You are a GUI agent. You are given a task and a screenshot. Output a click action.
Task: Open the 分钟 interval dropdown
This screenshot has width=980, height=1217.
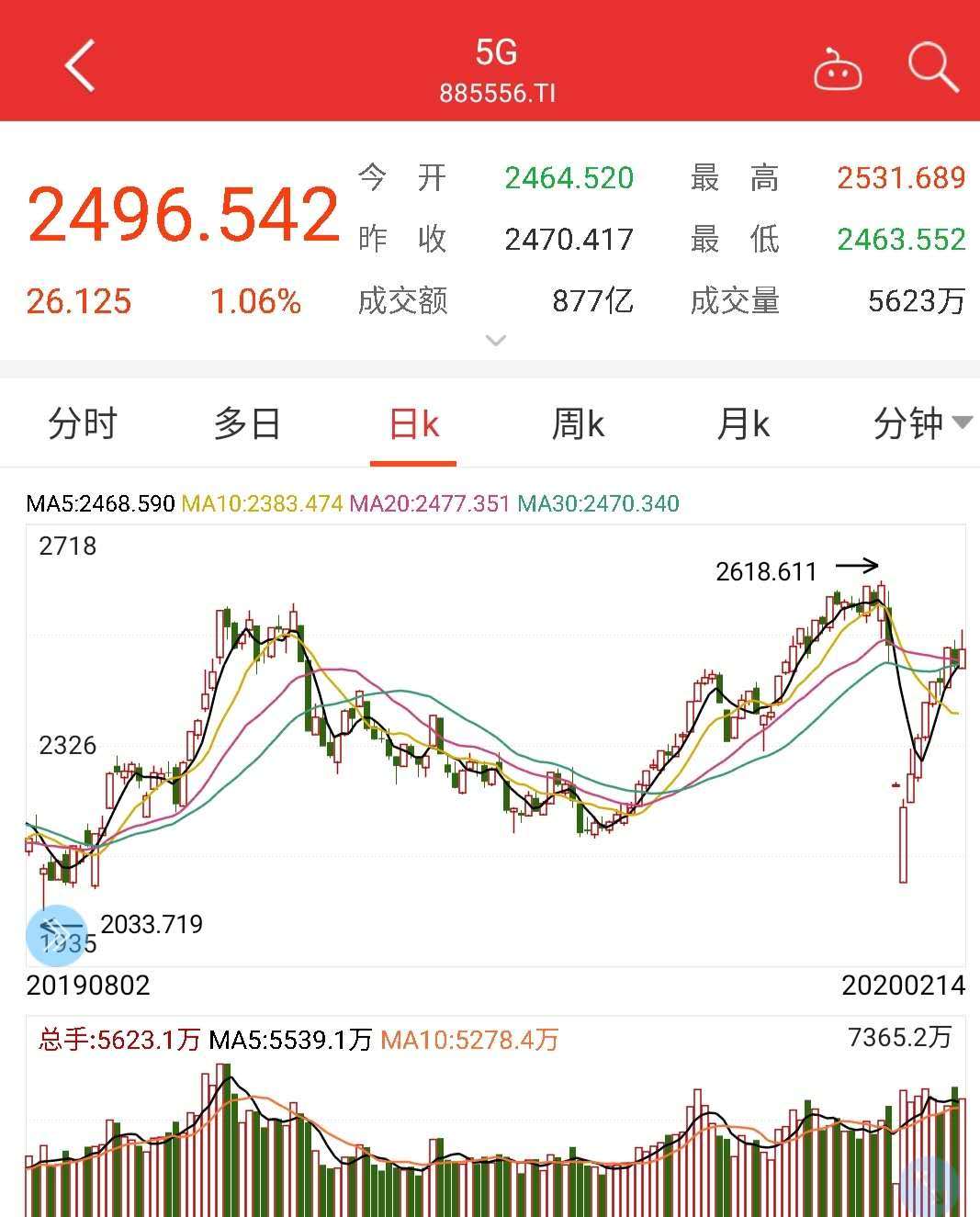(920, 423)
